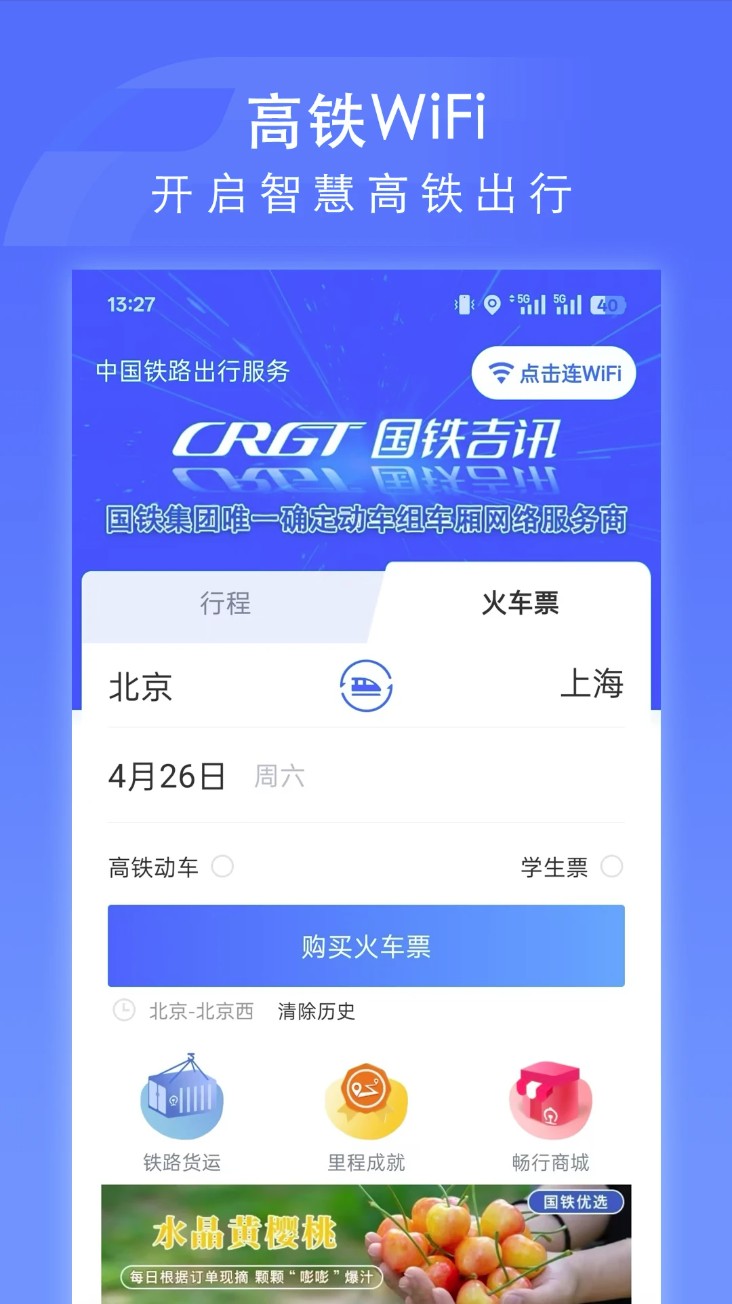Tap the clock icon beside search history

coord(123,1011)
